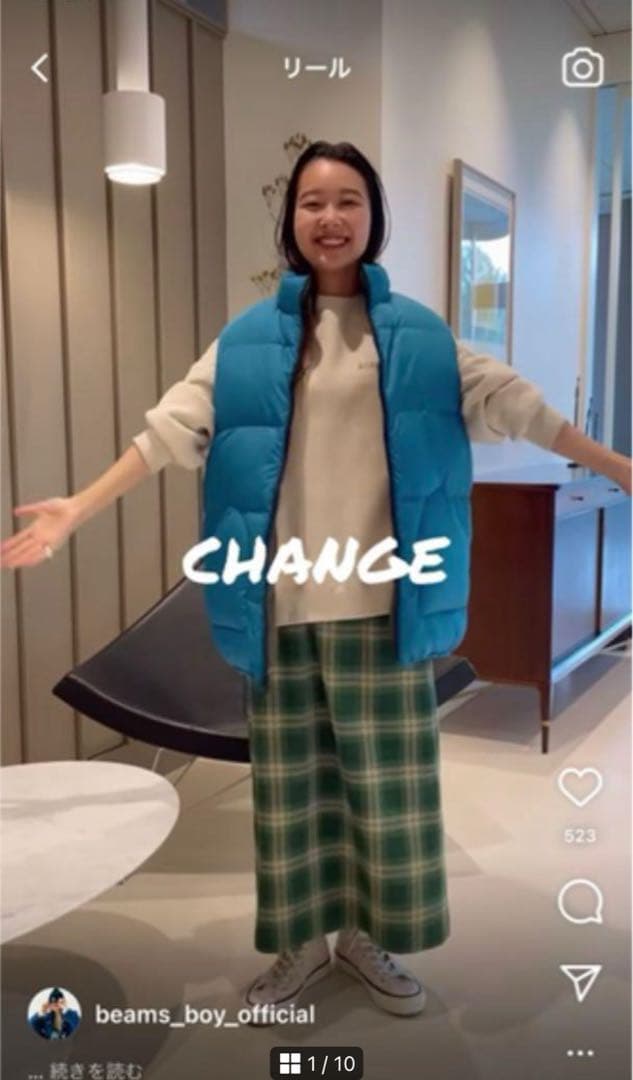Open the camera to create a reel
The image size is (633, 1080).
pos(582,68)
